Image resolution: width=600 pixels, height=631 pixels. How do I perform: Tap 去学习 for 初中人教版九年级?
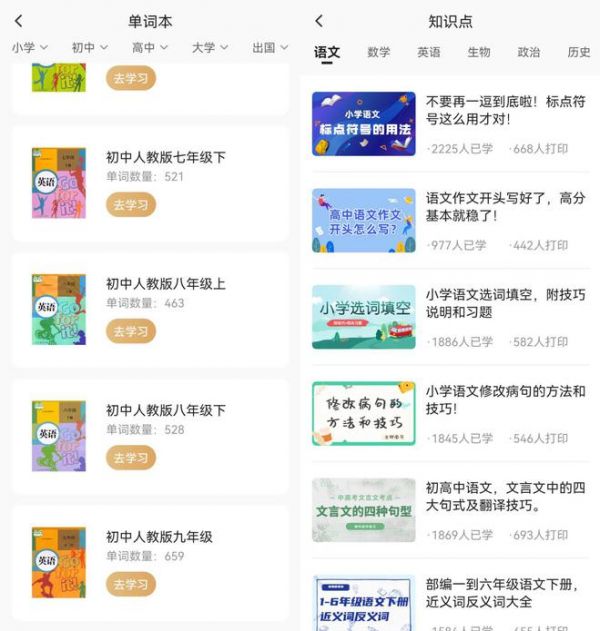tap(131, 584)
